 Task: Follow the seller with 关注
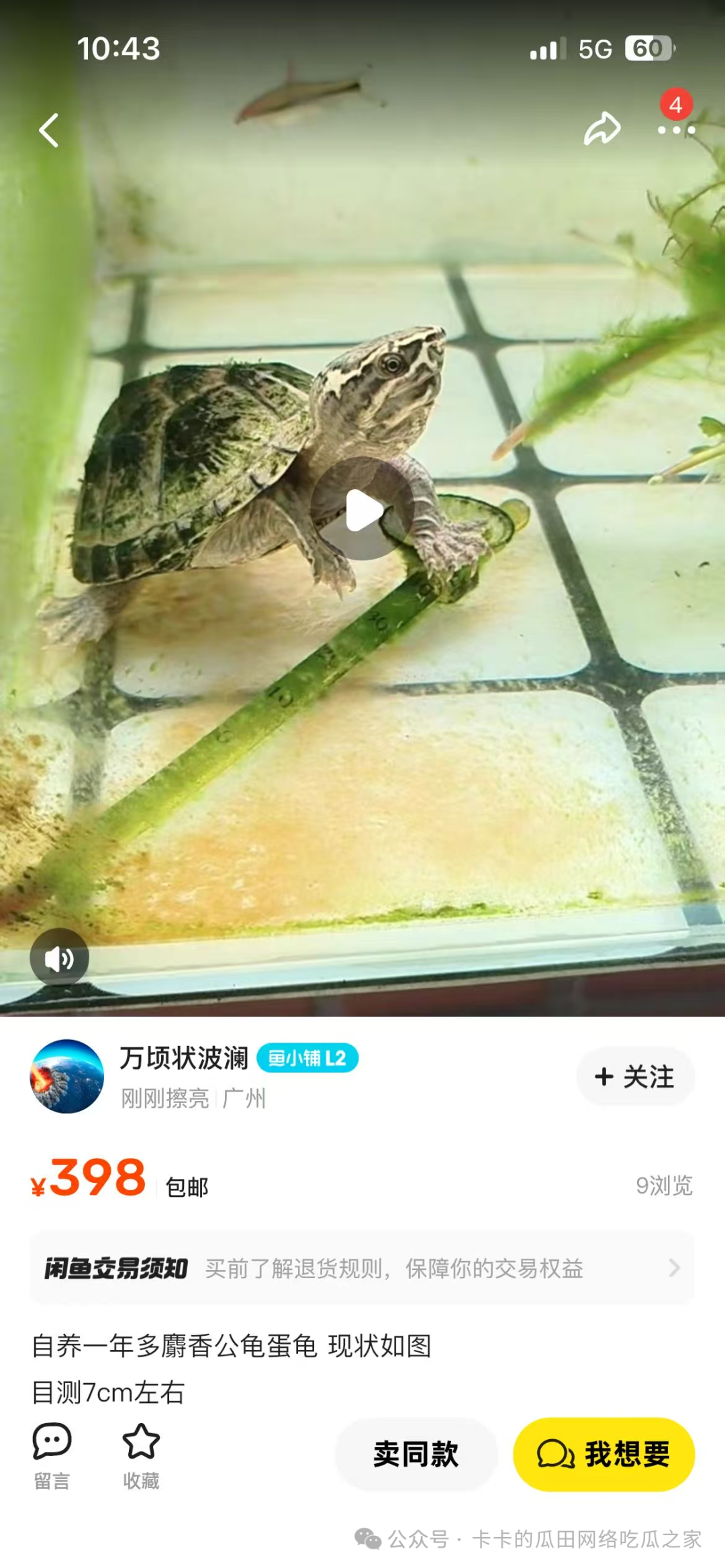tap(634, 1076)
